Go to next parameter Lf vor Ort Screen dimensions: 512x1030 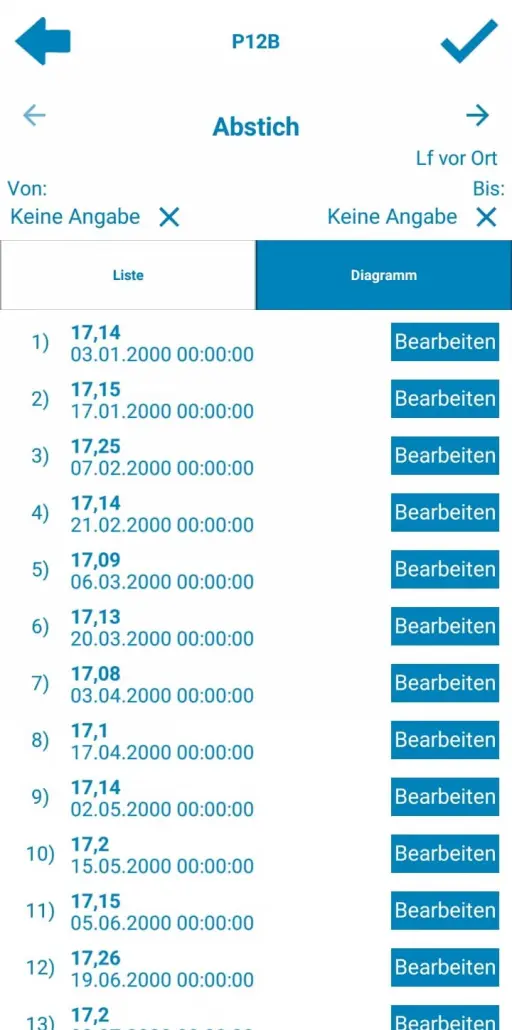[478, 116]
